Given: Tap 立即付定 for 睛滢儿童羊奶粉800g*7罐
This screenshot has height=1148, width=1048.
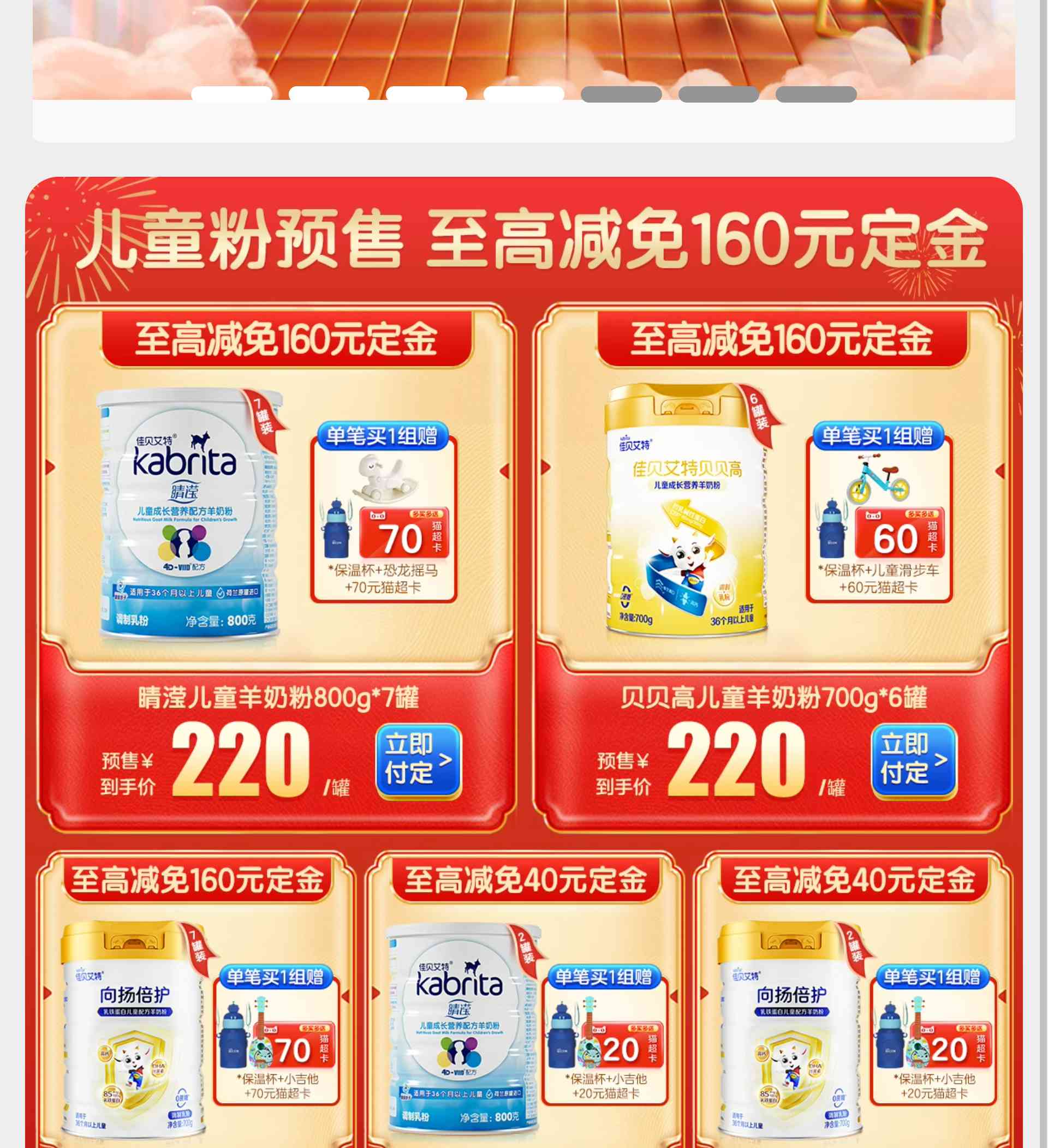Looking at the screenshot, I should [419, 760].
